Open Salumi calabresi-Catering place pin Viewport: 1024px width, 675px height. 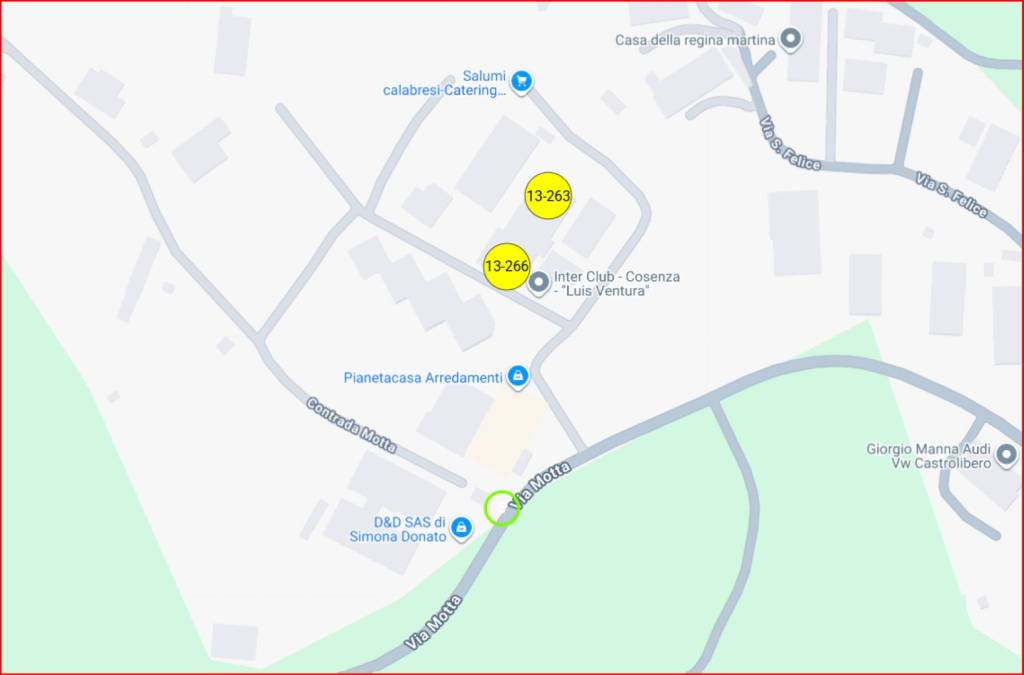coord(521,82)
